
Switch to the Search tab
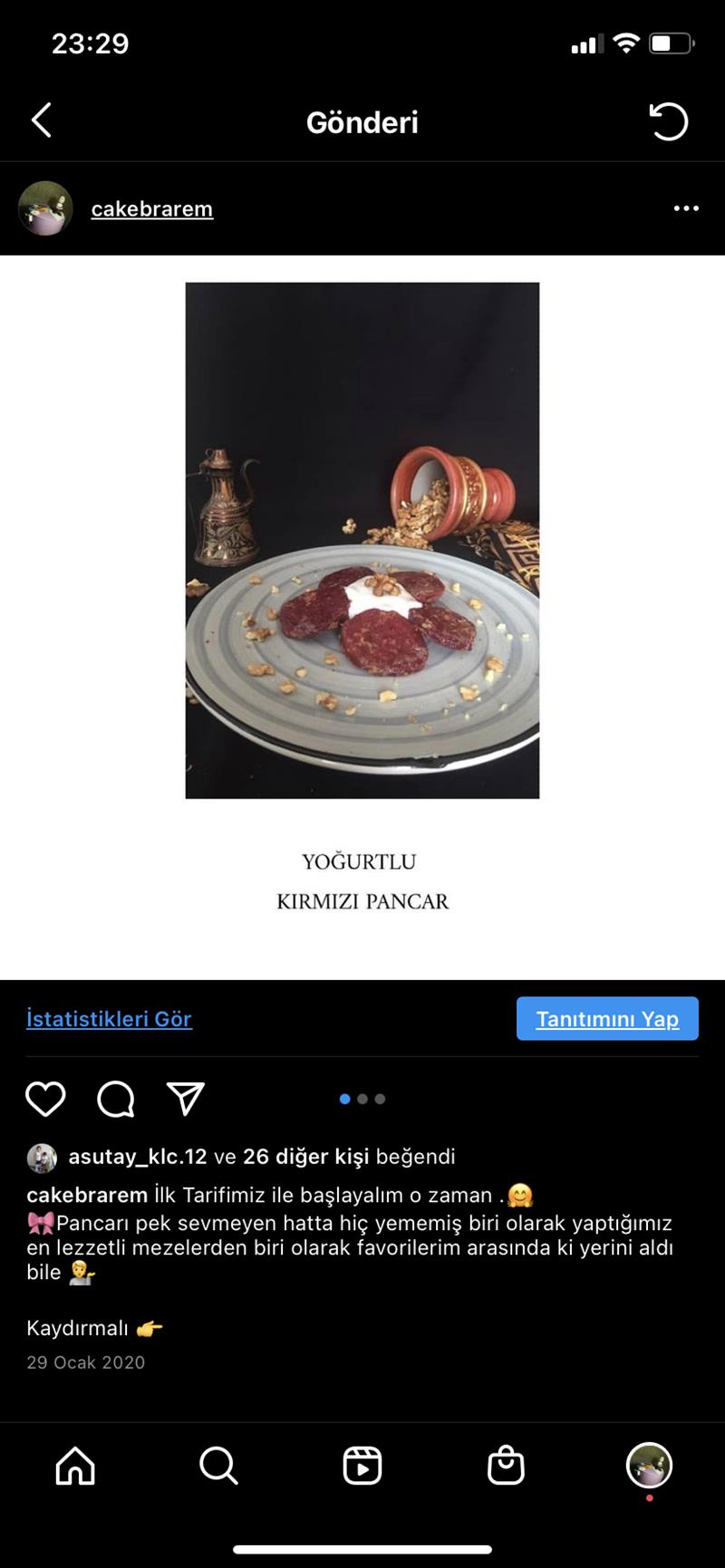tap(218, 1465)
